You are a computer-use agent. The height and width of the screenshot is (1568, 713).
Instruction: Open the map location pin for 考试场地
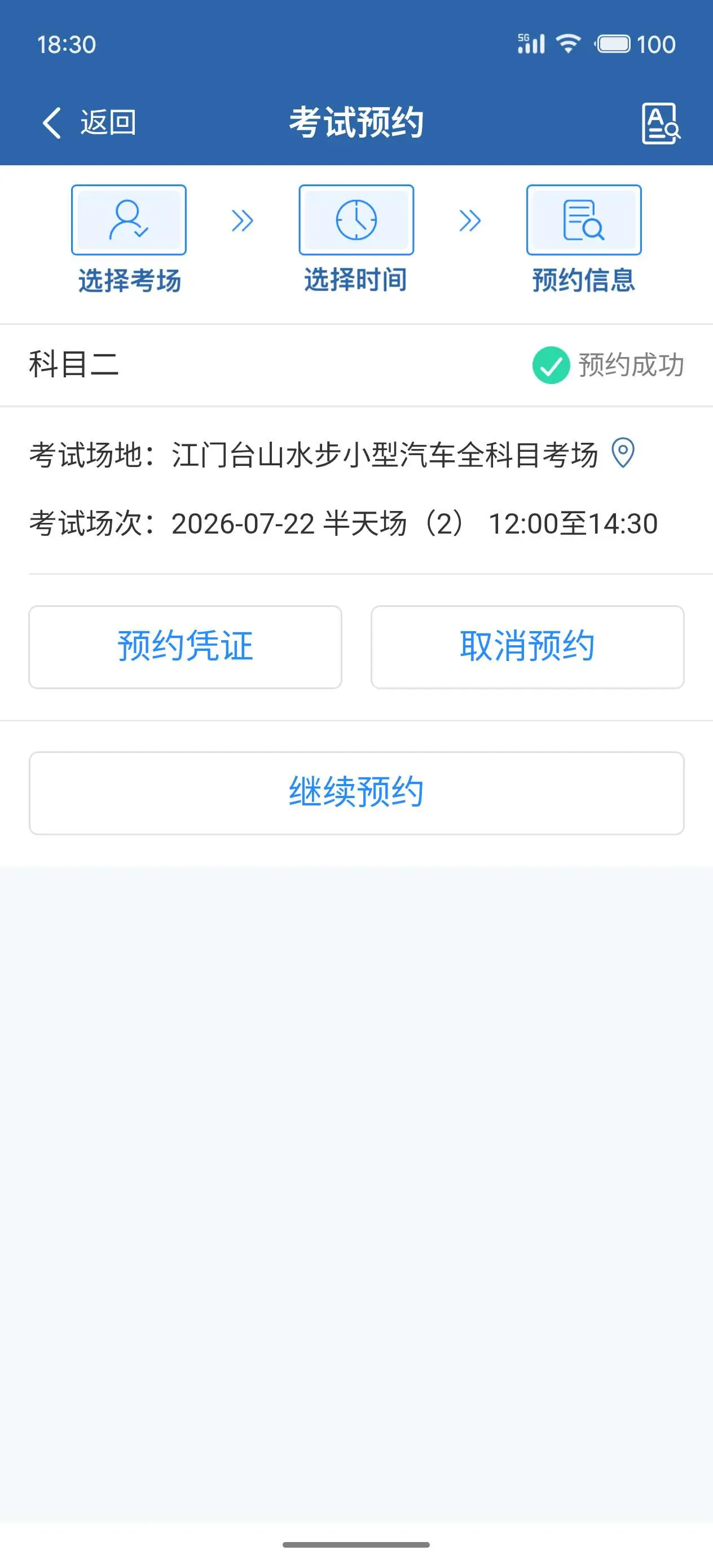(x=623, y=453)
